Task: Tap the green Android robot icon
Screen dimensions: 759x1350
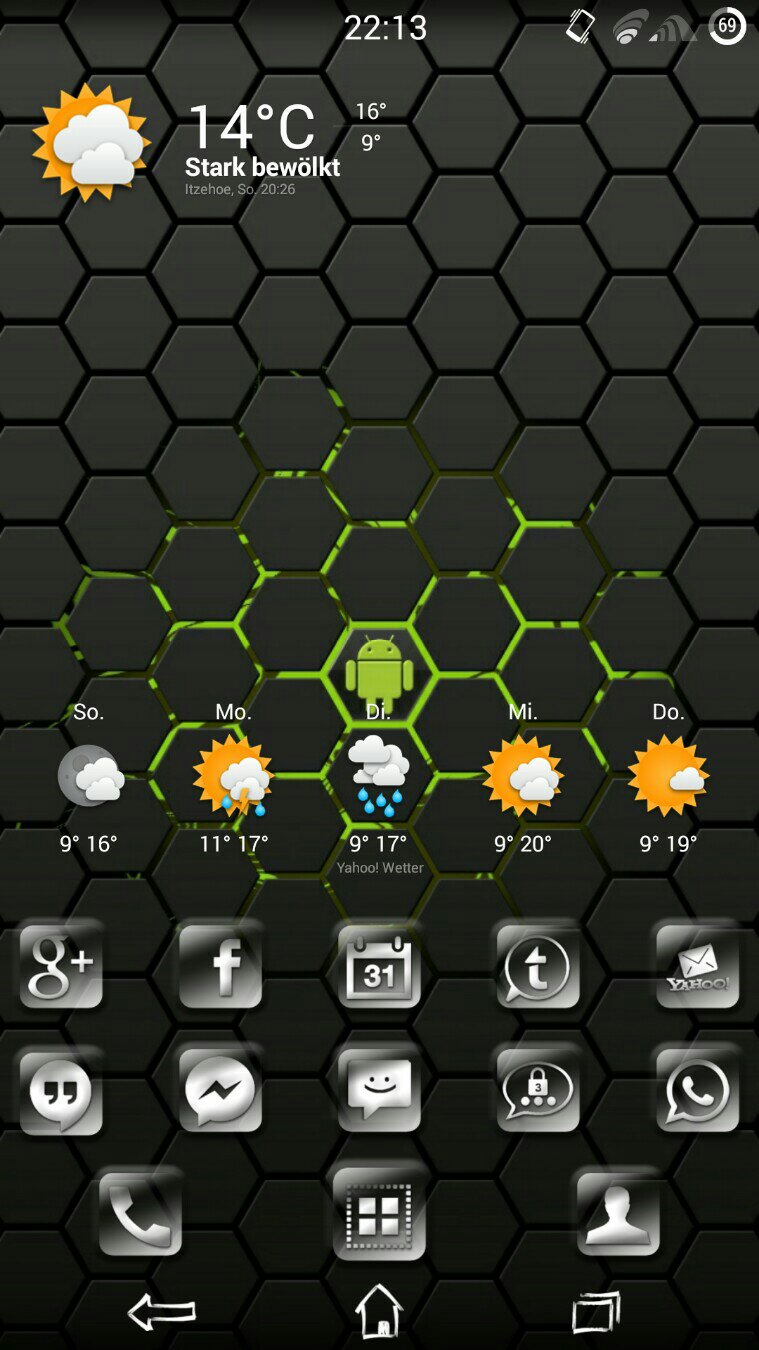Action: tap(379, 670)
